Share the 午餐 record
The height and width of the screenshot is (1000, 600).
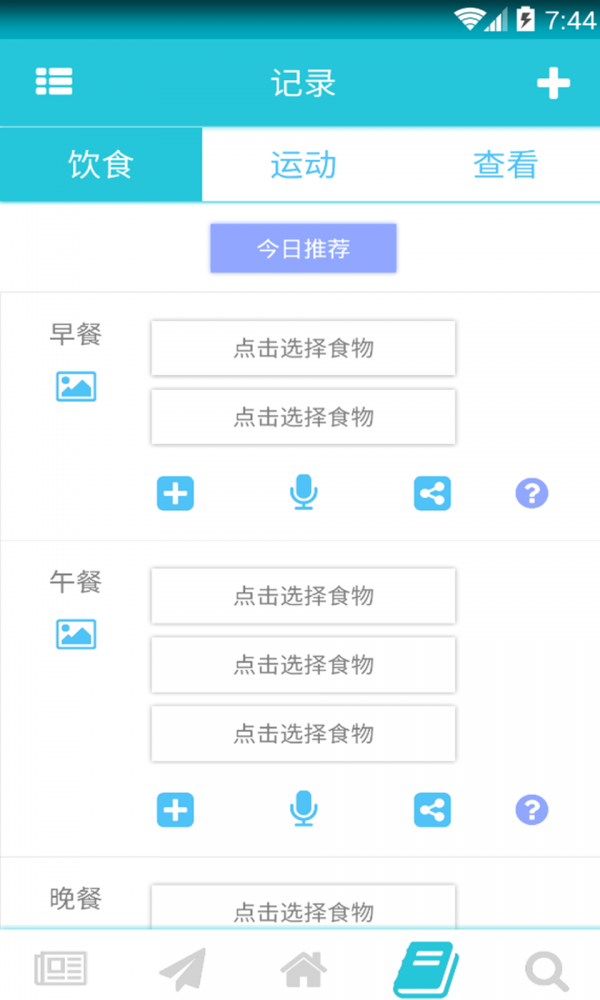pos(432,810)
